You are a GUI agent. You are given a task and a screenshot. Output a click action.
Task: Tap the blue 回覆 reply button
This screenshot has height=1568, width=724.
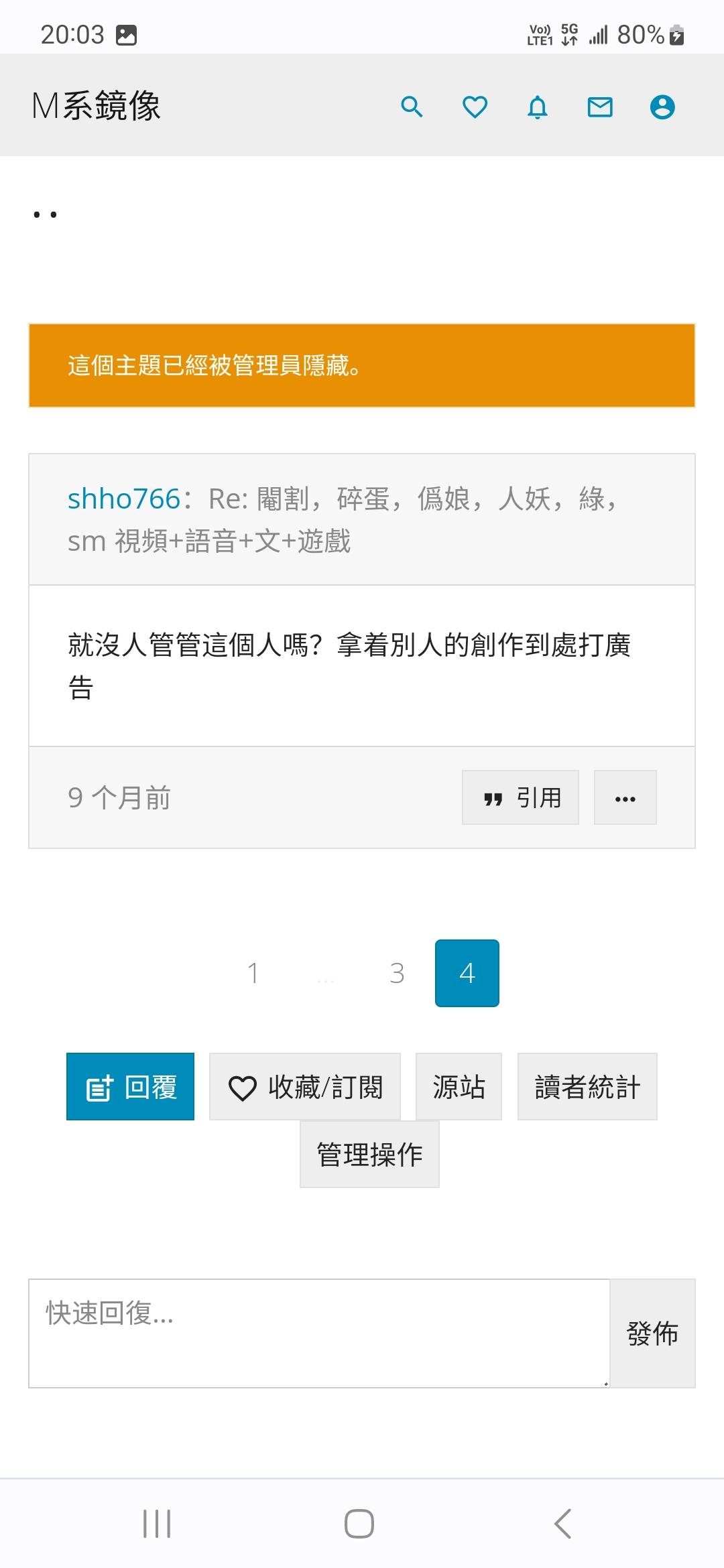pyautogui.click(x=130, y=1087)
